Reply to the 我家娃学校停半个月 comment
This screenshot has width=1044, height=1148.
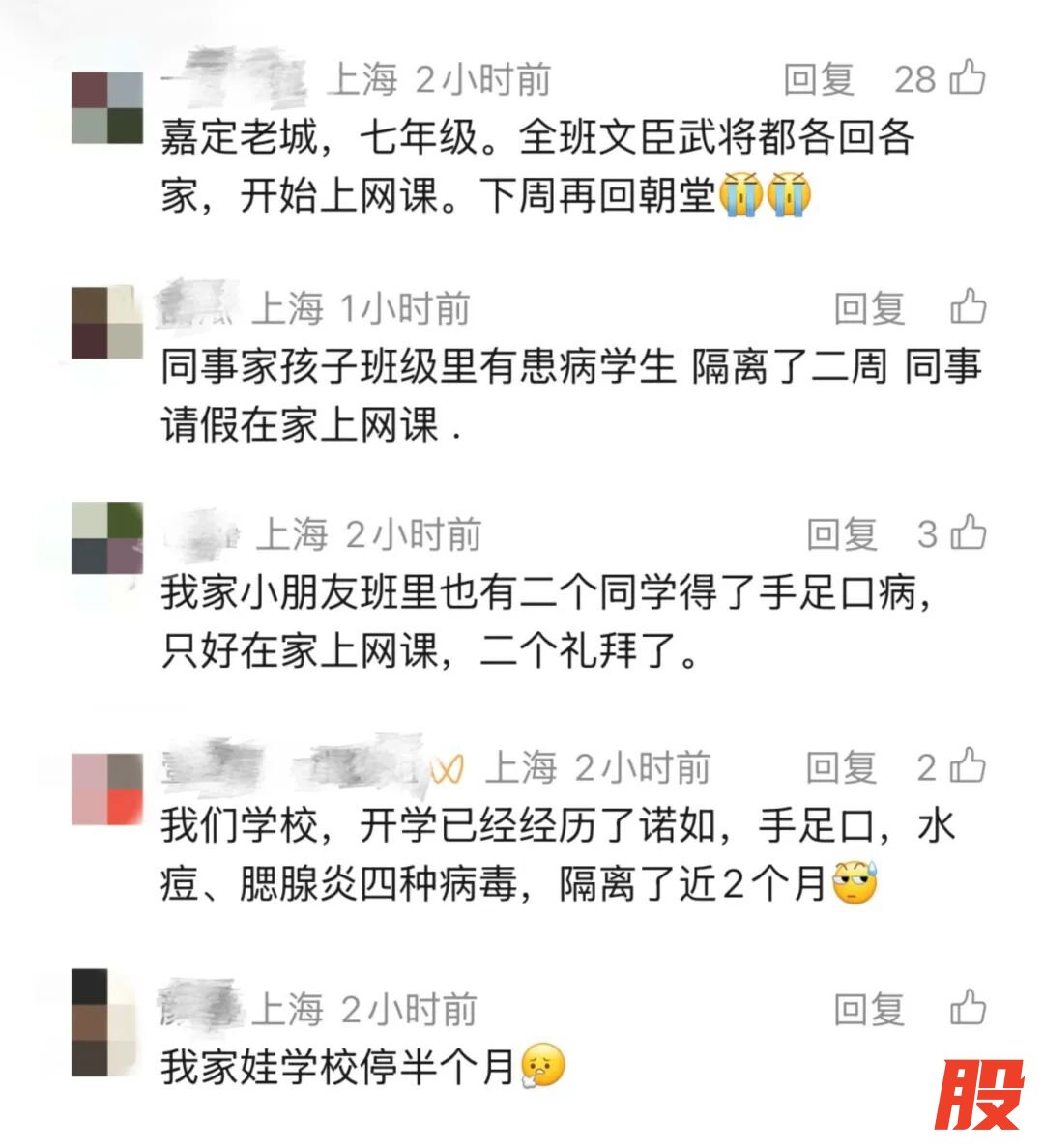tap(869, 1010)
